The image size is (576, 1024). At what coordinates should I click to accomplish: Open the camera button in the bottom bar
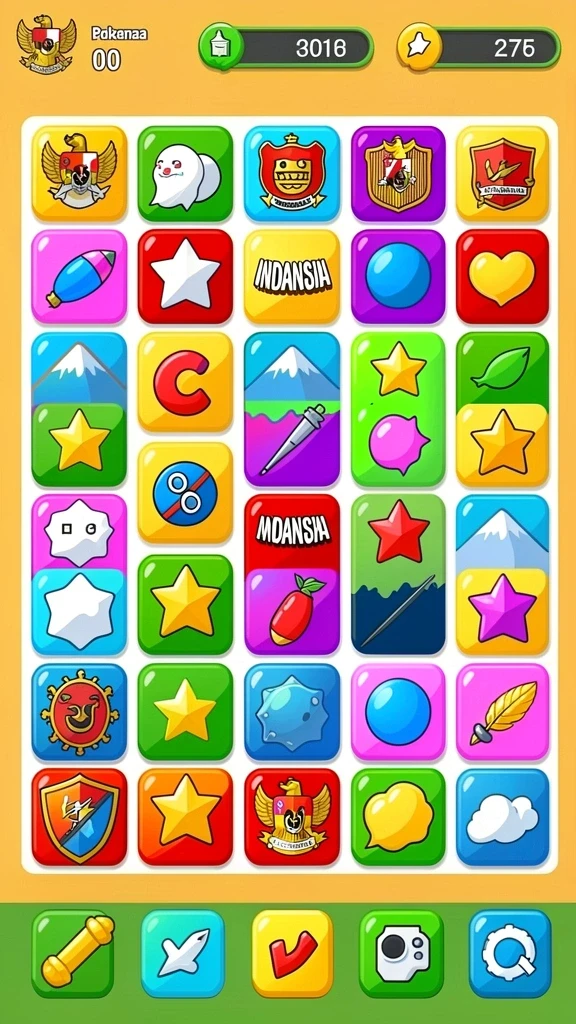tap(401, 953)
